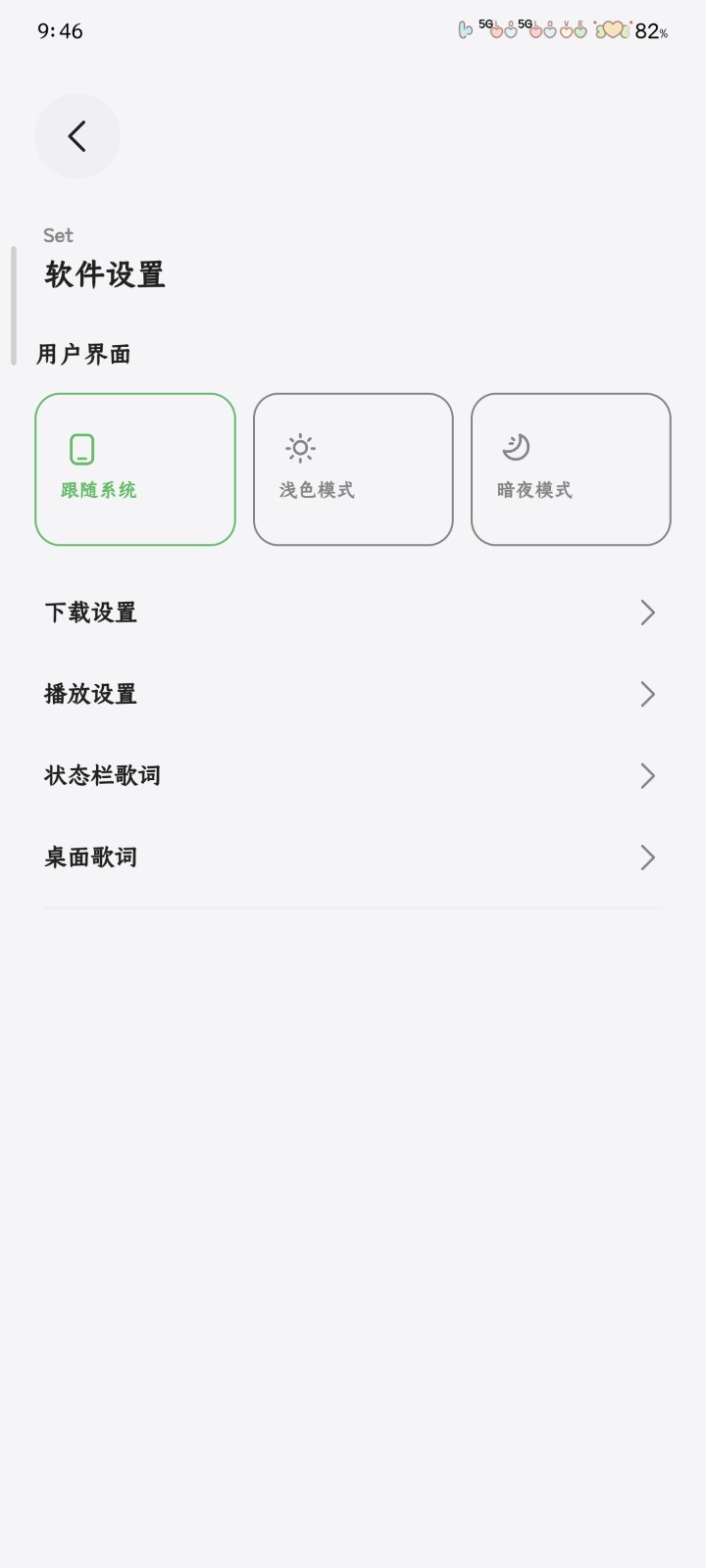Enable 浅色模式 theme

coord(352,469)
